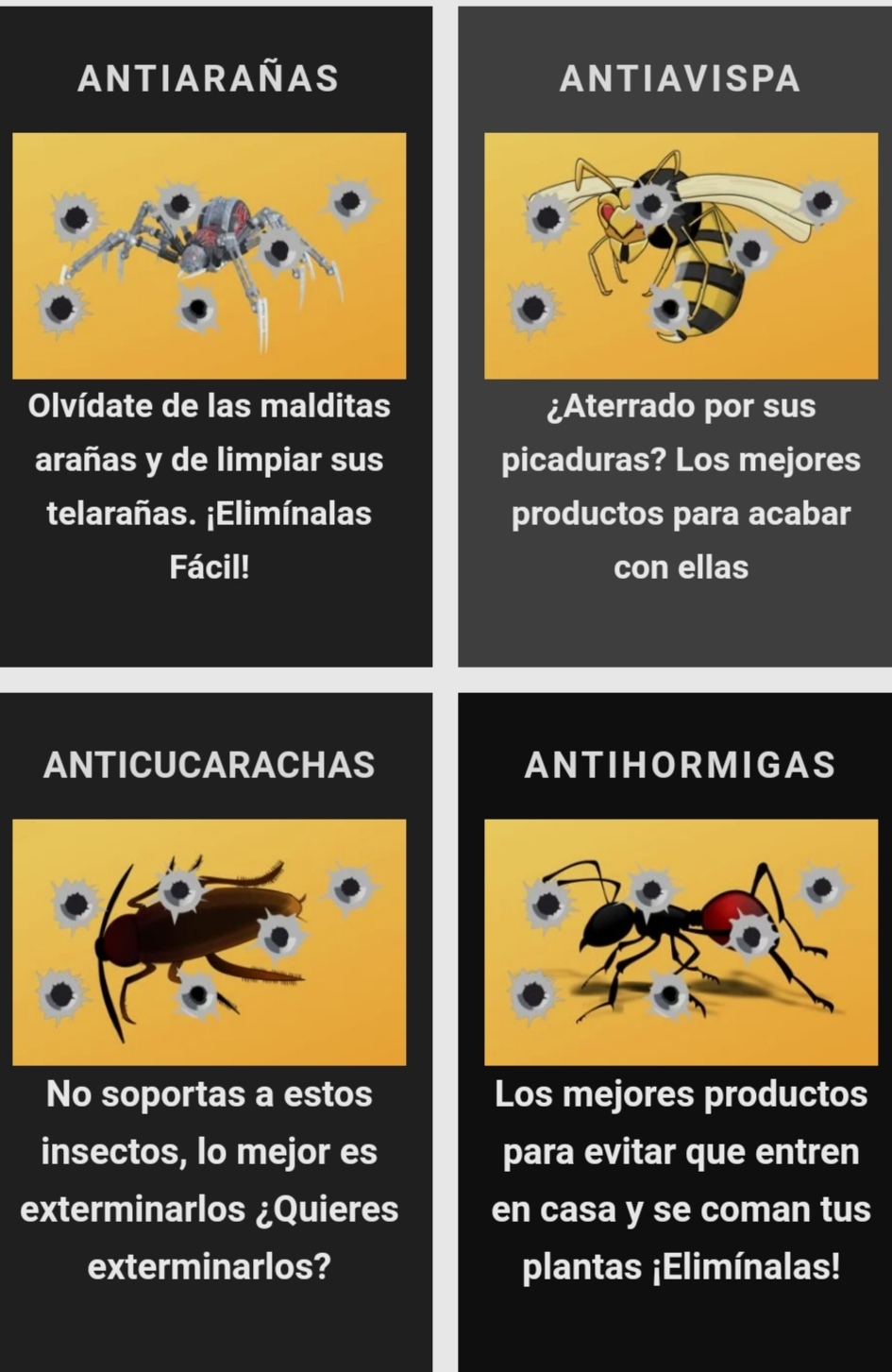The height and width of the screenshot is (1372, 892).
Task: View the Antihormigas category card
Action: pyautogui.click(x=681, y=941)
